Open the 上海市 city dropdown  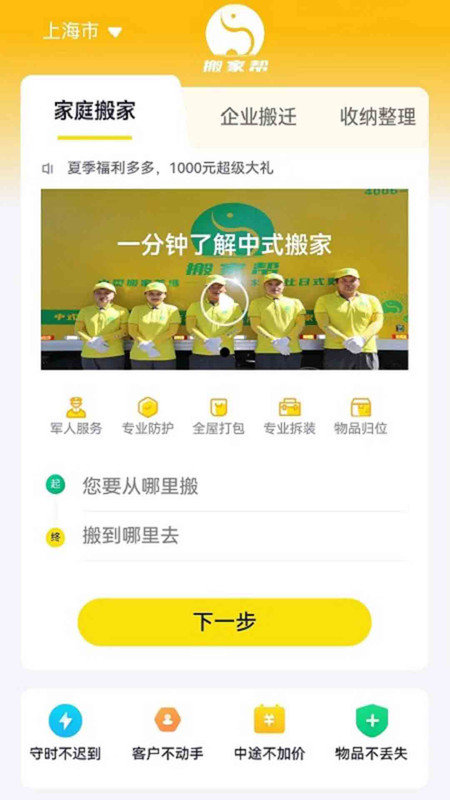click(x=83, y=32)
